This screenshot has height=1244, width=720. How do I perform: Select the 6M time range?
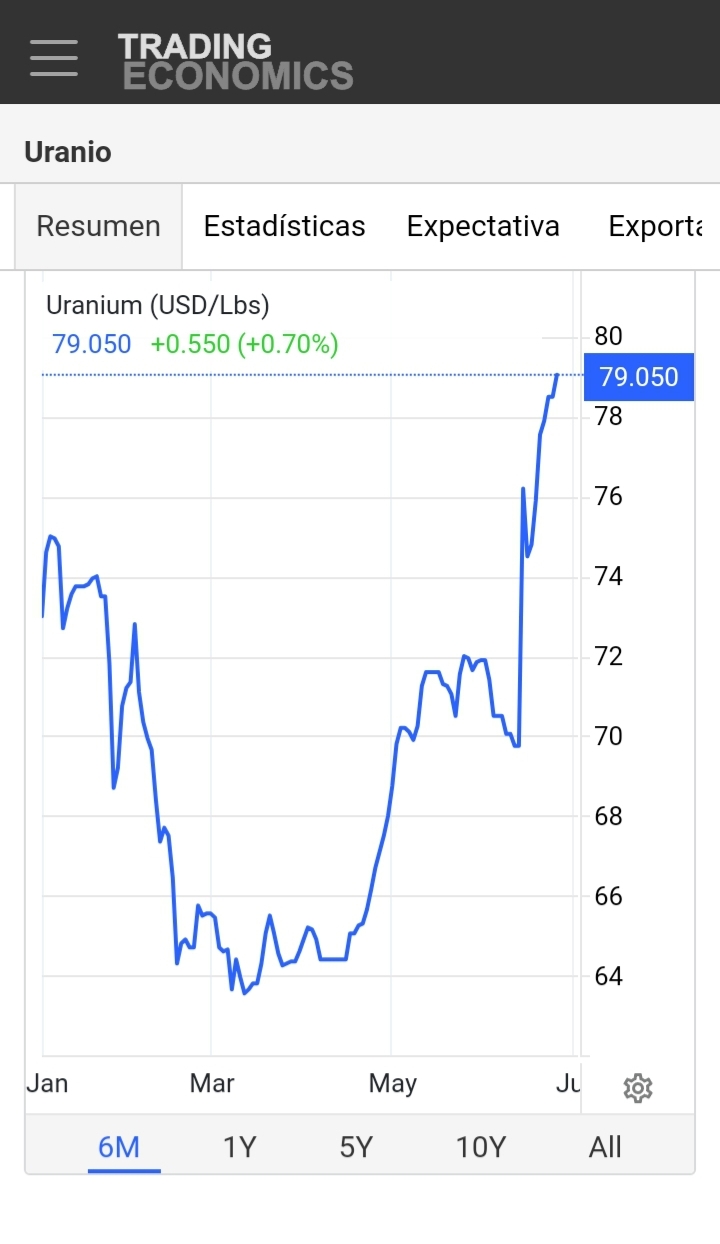[x=119, y=1147]
